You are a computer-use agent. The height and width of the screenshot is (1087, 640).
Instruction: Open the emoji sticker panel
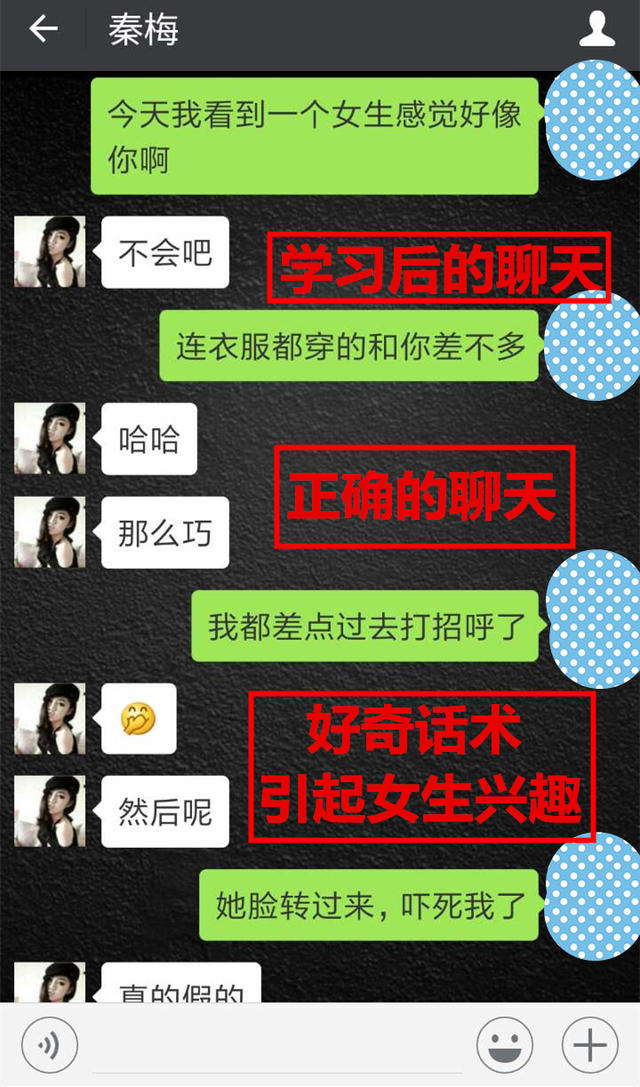coord(505,1045)
